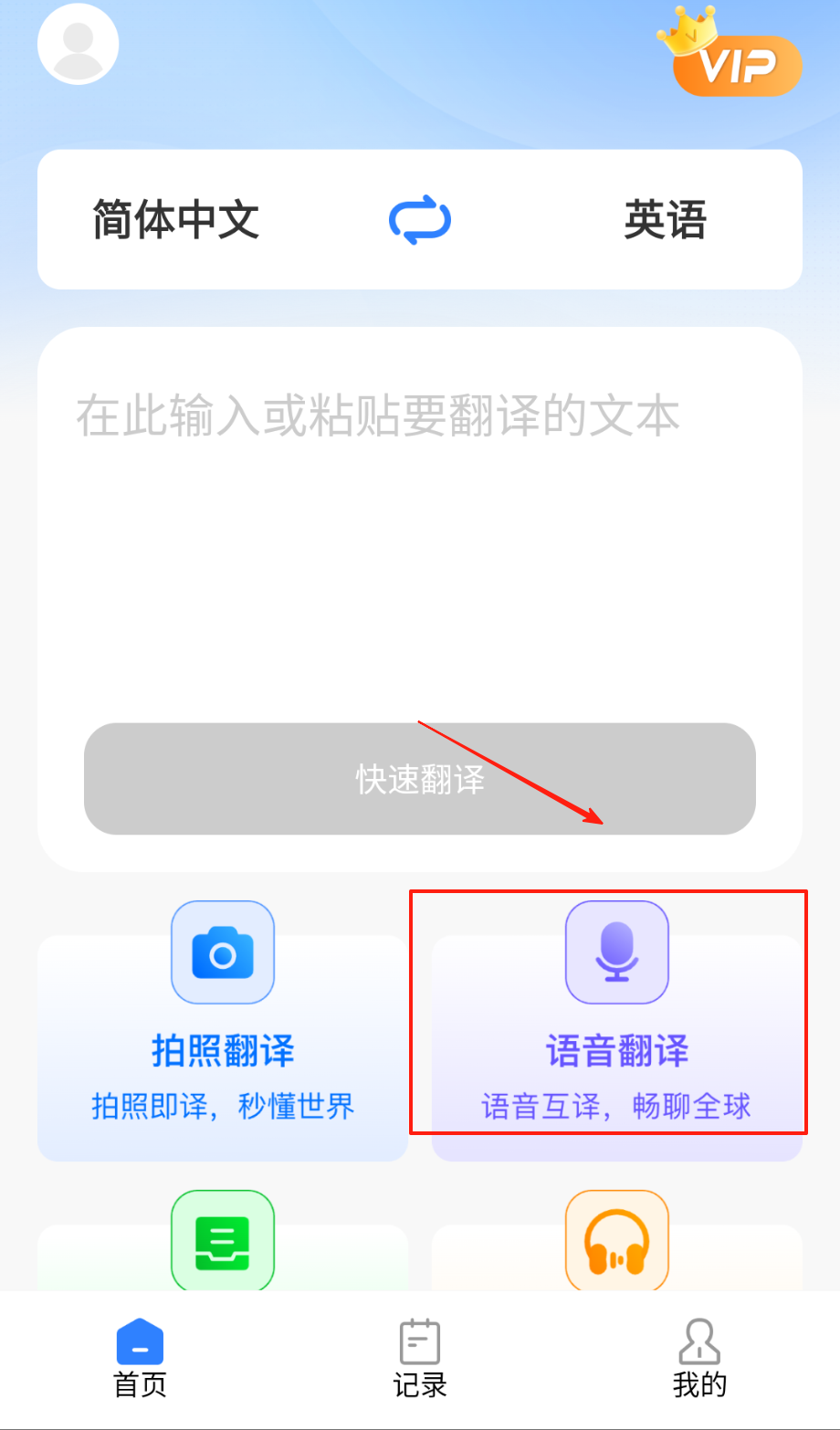Switch to the 首页 tab
Screen dimensions: 840x1430
click(x=140, y=1359)
